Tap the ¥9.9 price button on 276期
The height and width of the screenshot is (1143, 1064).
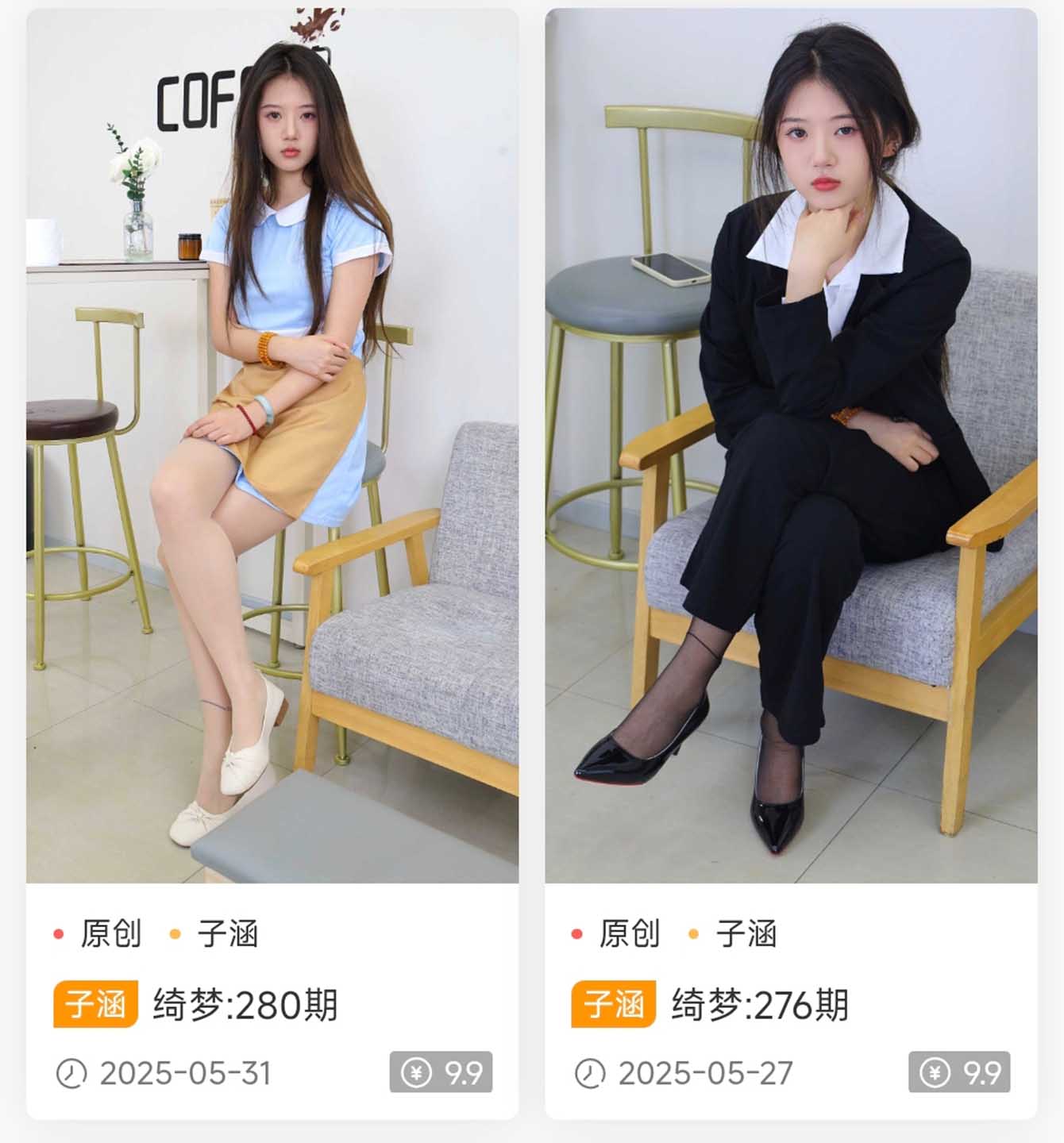[959, 1072]
